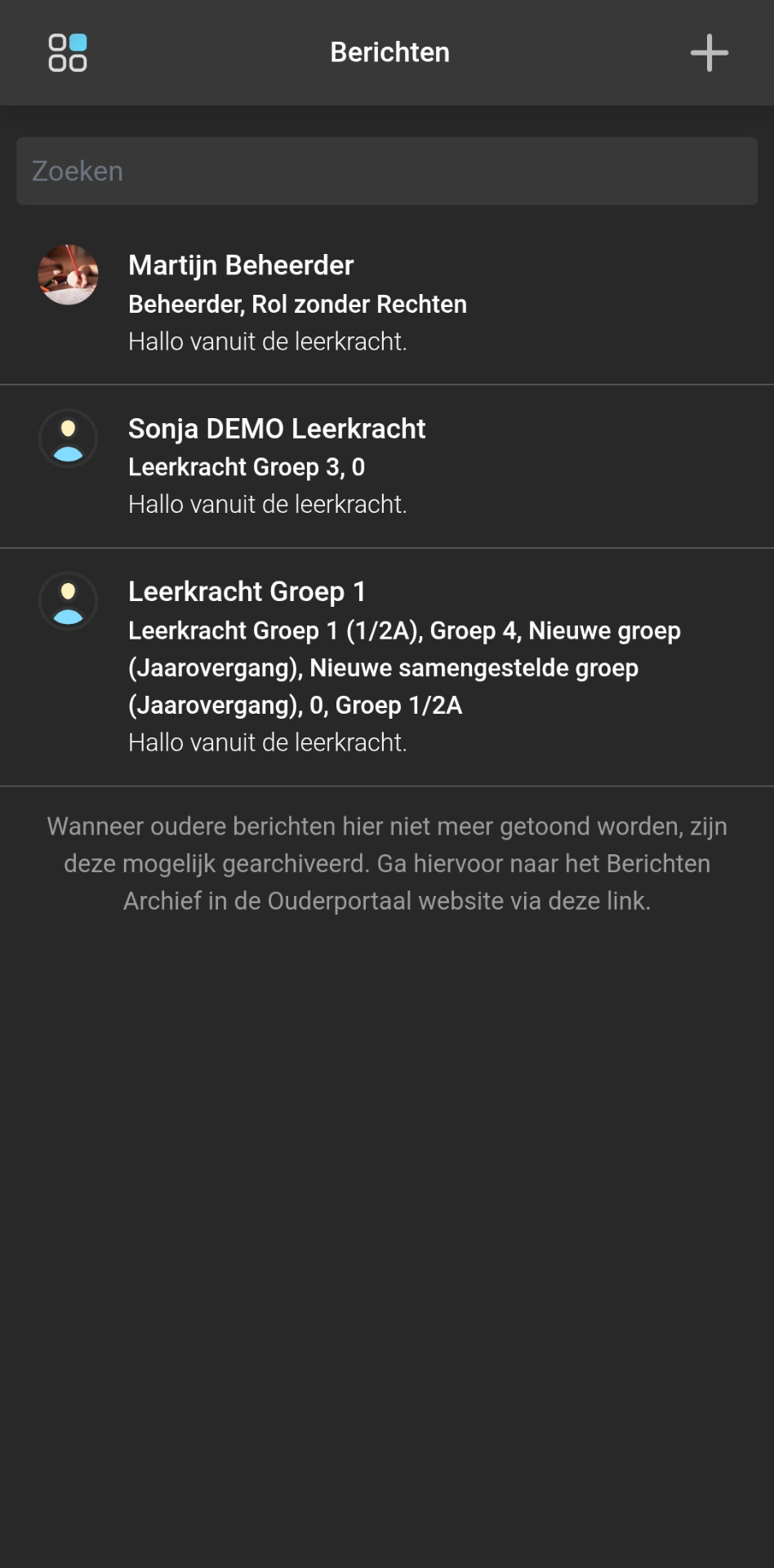Viewport: 774px width, 1568px height.
Task: Open the dashboard grid menu icon
Action: 68,53
